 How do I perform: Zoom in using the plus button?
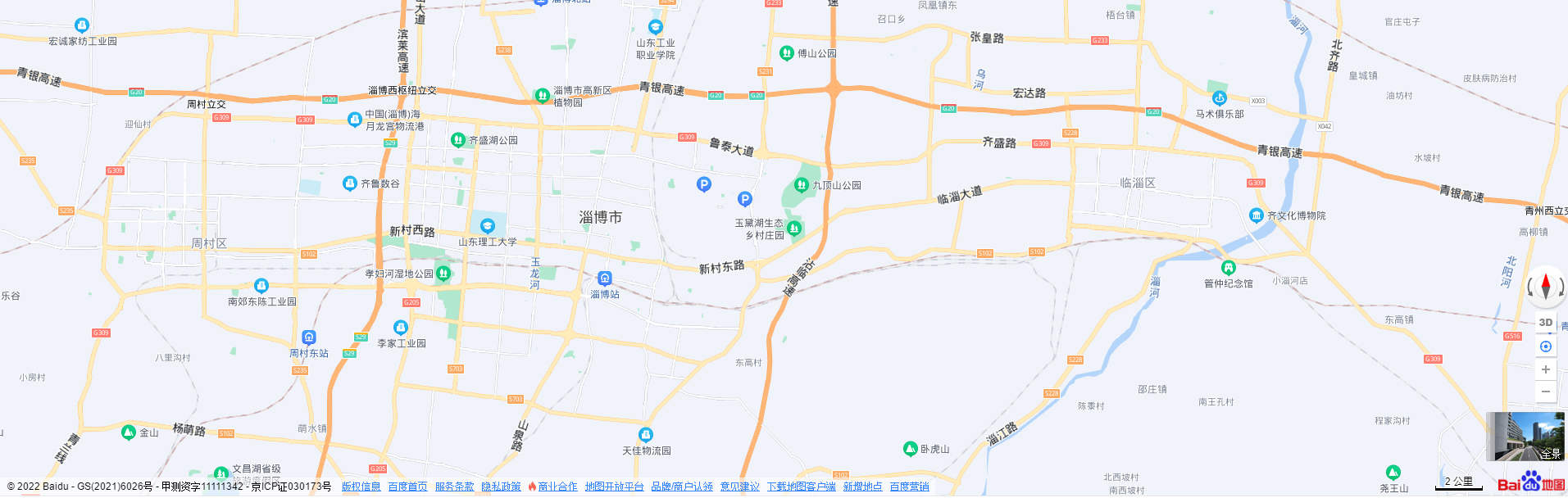tap(1546, 369)
